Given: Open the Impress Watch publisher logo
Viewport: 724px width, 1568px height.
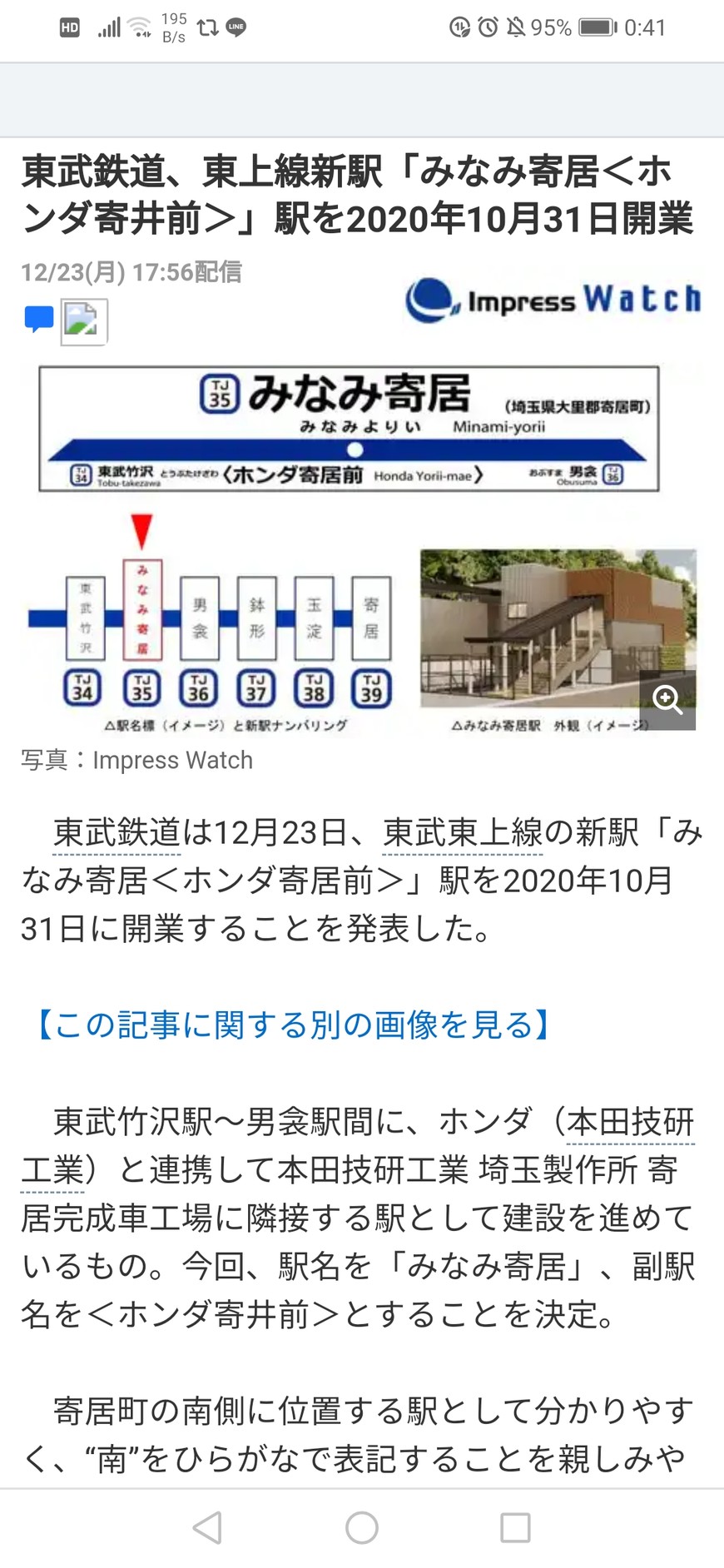Looking at the screenshot, I should click(x=553, y=300).
